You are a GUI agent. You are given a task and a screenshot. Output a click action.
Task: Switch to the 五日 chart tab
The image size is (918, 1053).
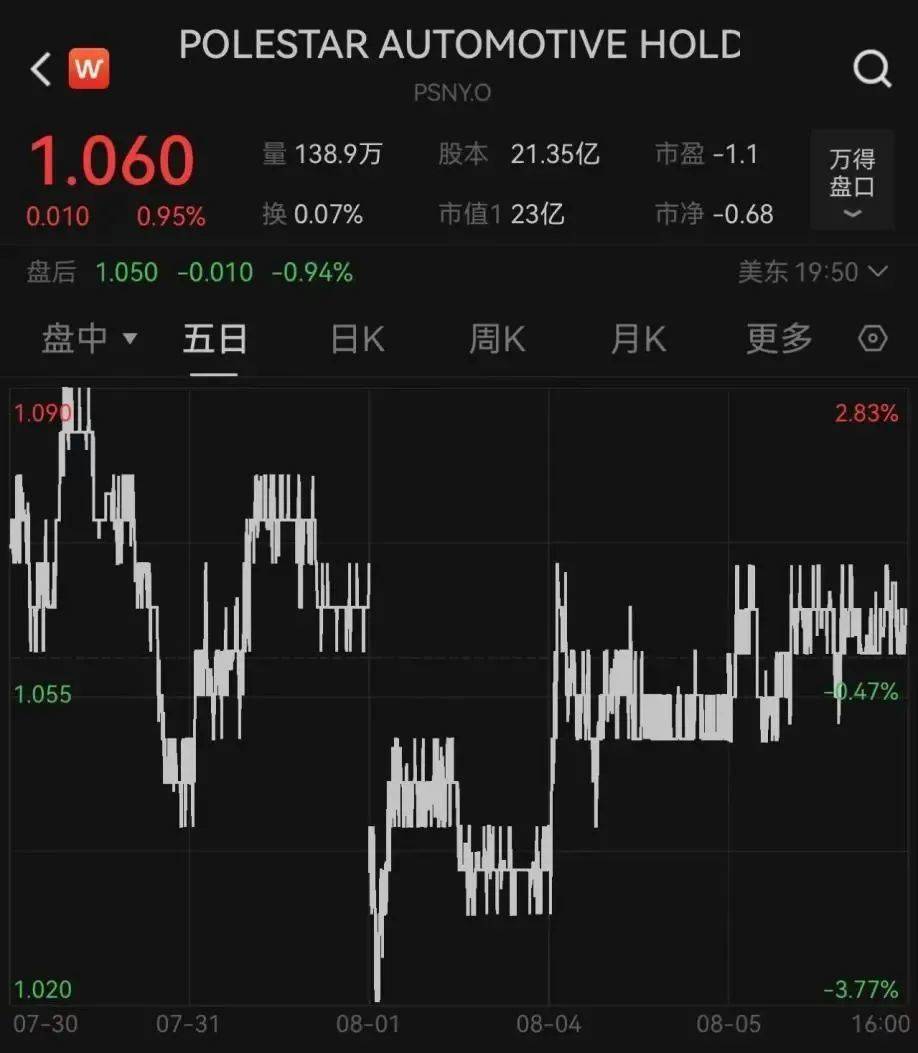215,339
